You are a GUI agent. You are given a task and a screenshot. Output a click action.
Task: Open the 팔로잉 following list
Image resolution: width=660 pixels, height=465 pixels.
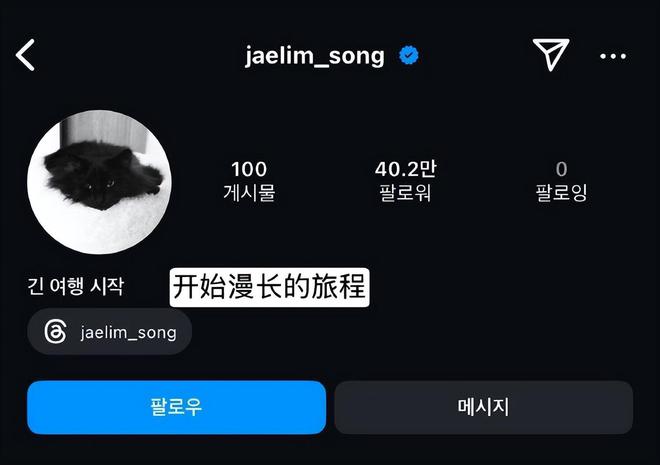[x=561, y=181]
